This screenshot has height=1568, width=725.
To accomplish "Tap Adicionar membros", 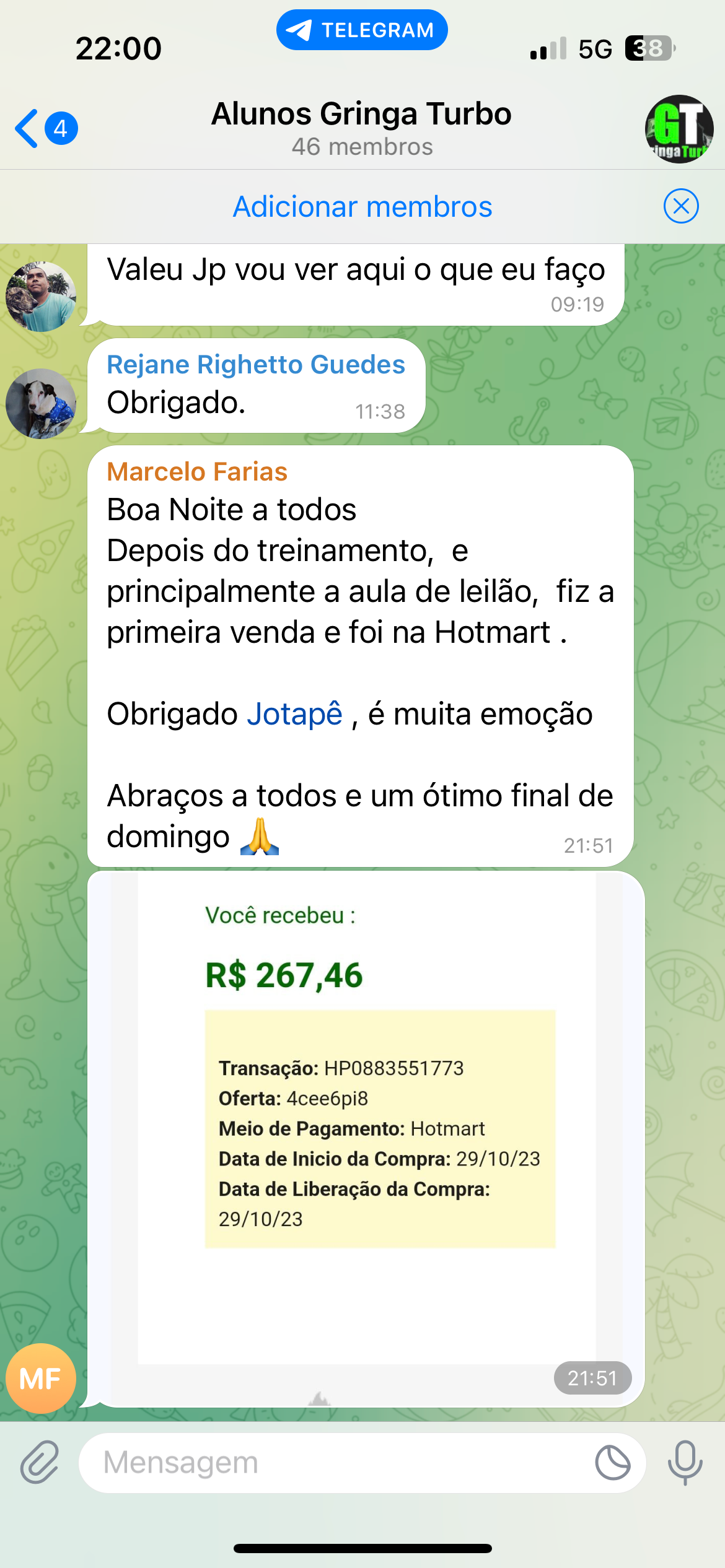I will (362, 207).
